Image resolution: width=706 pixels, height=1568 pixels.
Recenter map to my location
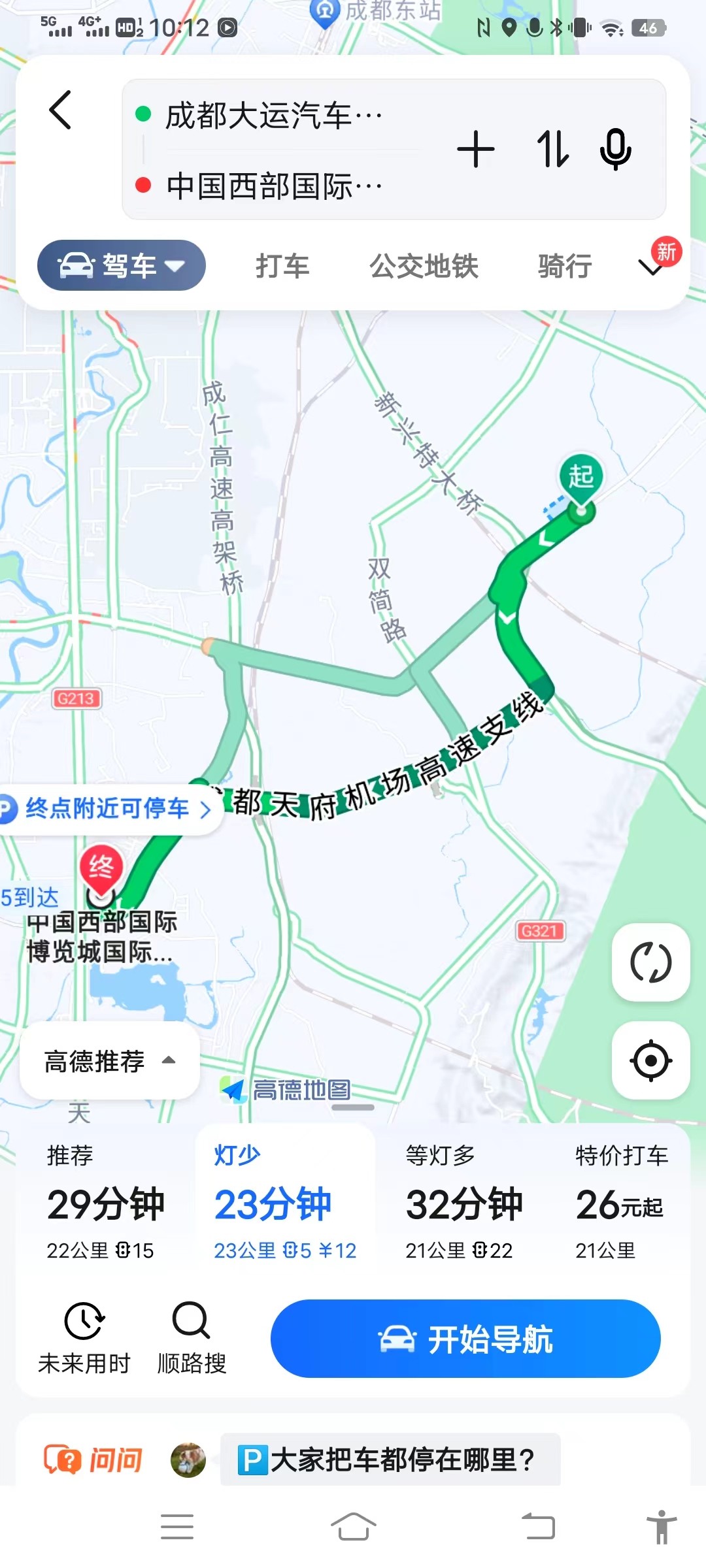click(x=650, y=1060)
